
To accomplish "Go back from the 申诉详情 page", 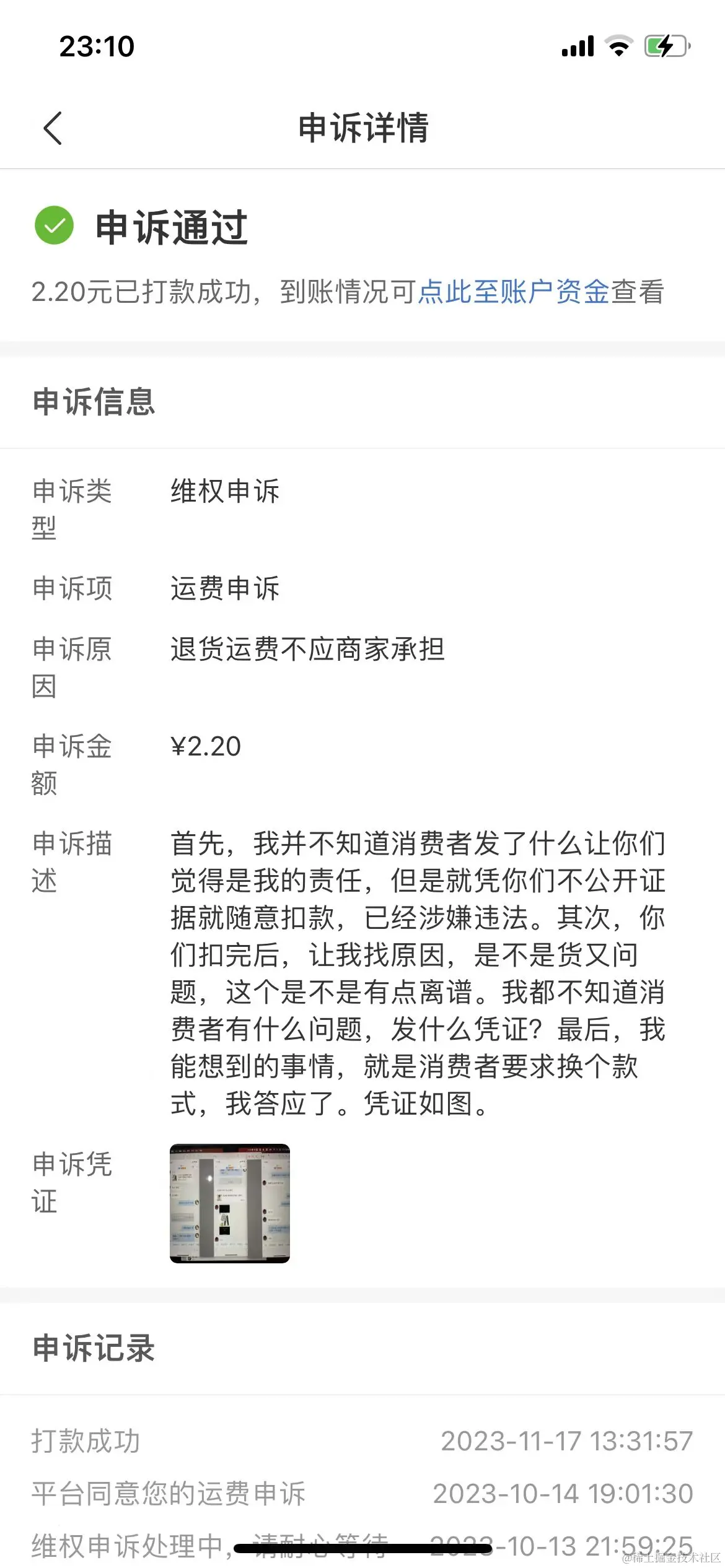I will pos(53,128).
